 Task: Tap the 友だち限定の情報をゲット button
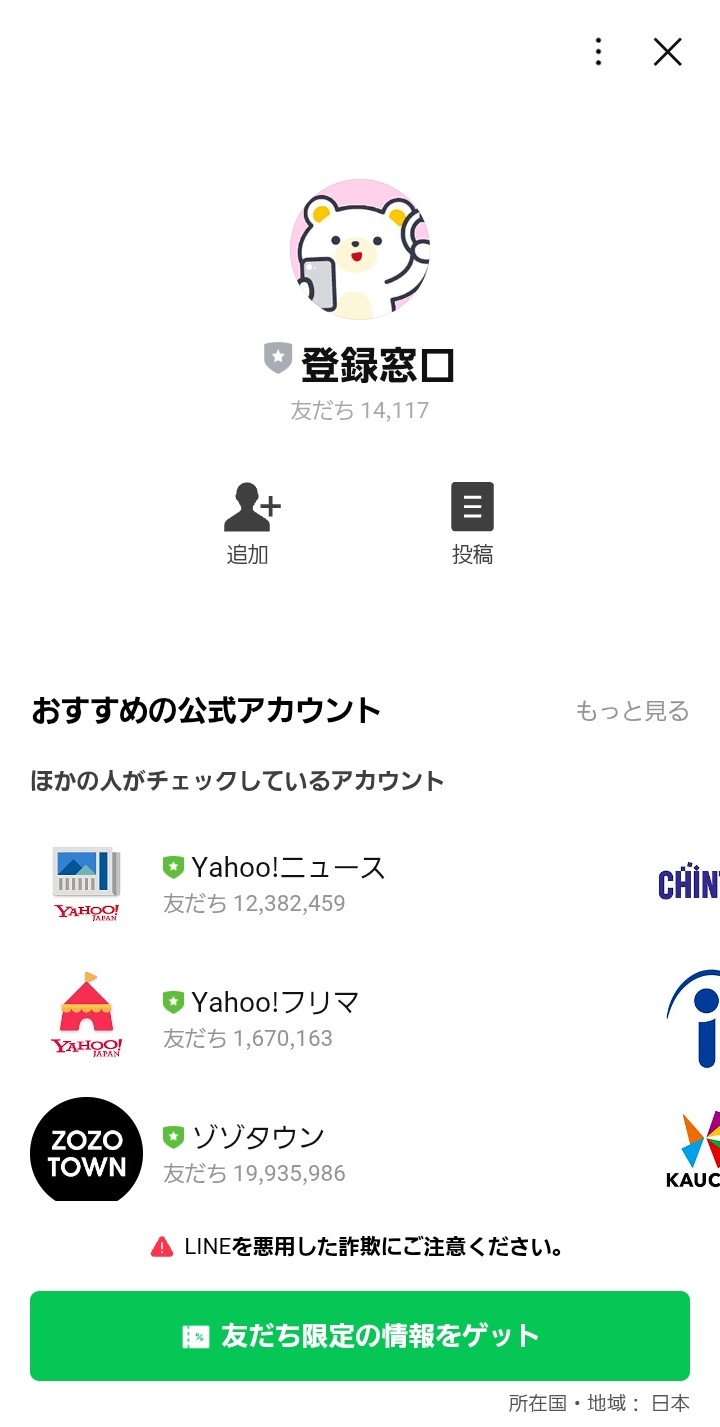(360, 1336)
